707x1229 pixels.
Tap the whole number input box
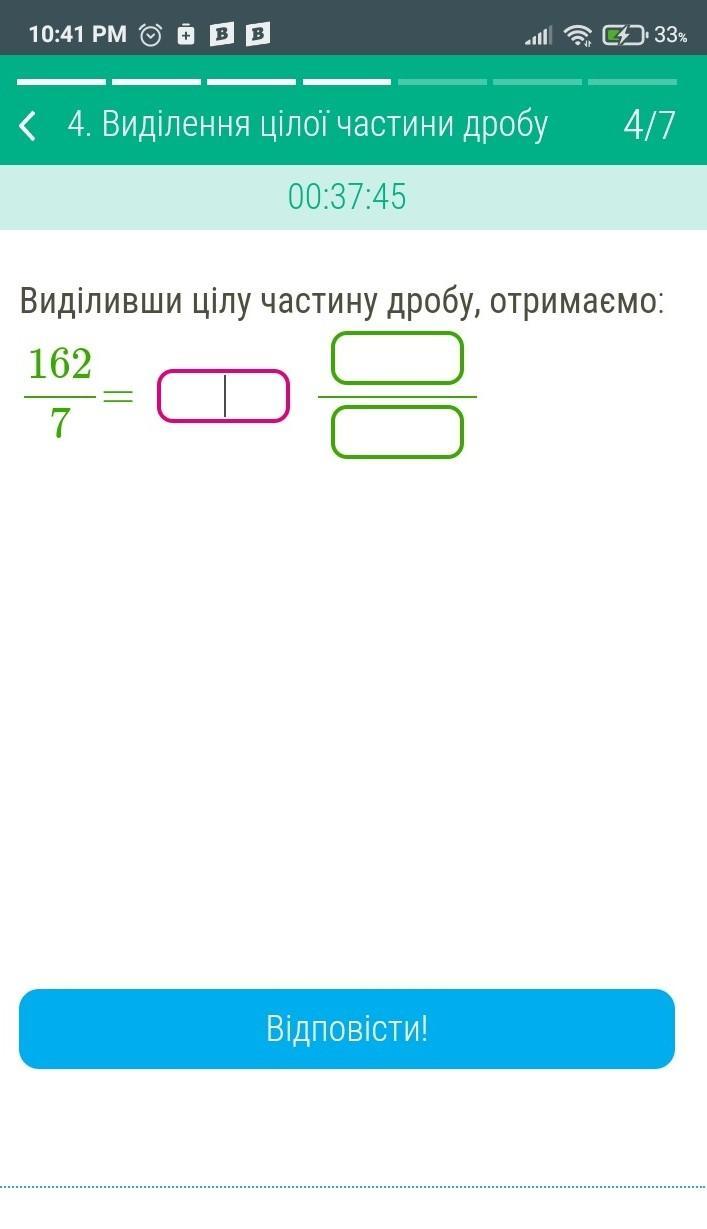point(224,396)
